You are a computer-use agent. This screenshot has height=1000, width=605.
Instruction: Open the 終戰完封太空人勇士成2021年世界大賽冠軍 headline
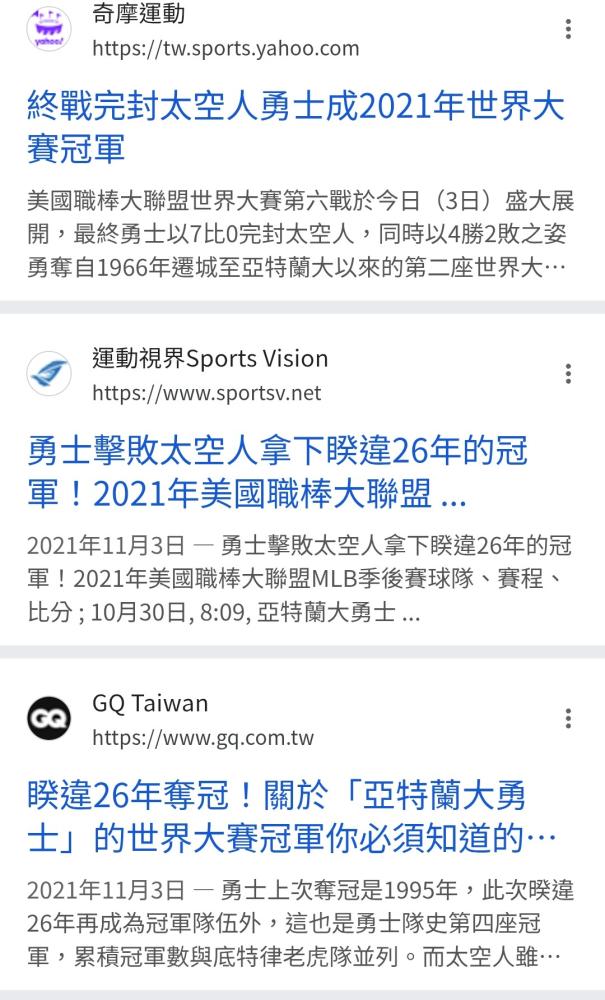[296, 127]
